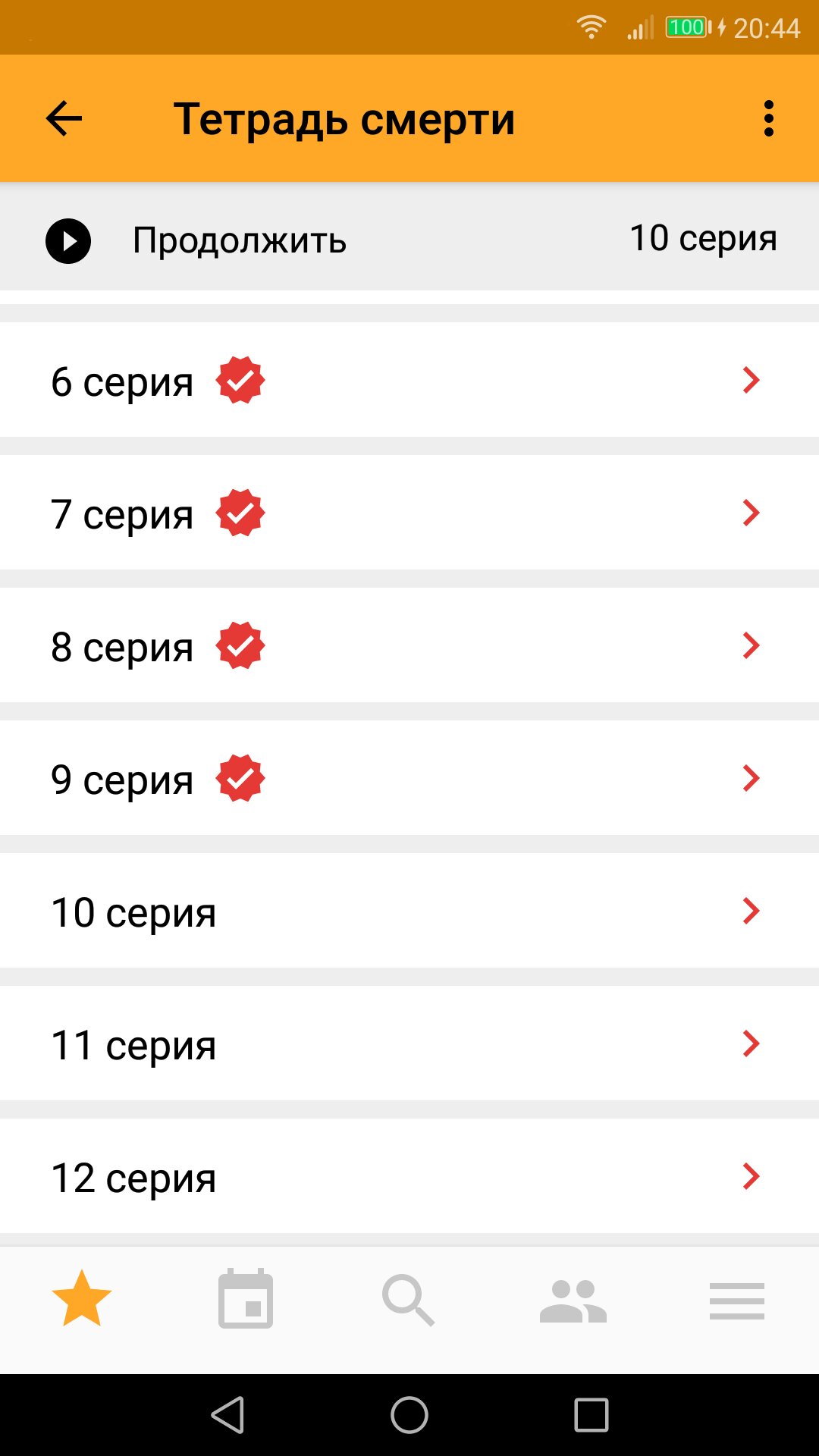This screenshot has width=819, height=1456.
Task: Open 9 серия from the list
Action: coord(409,778)
